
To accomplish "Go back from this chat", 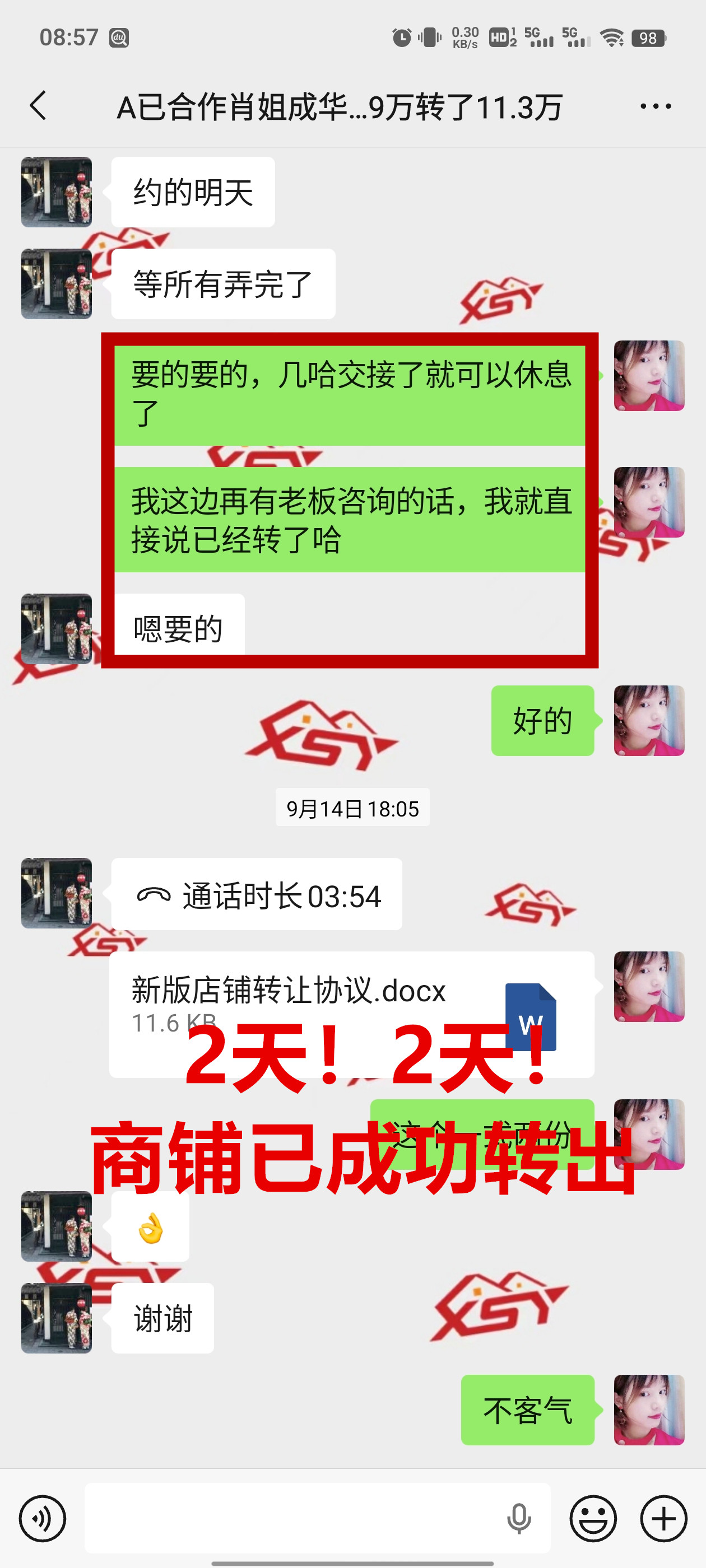I will point(38,106).
